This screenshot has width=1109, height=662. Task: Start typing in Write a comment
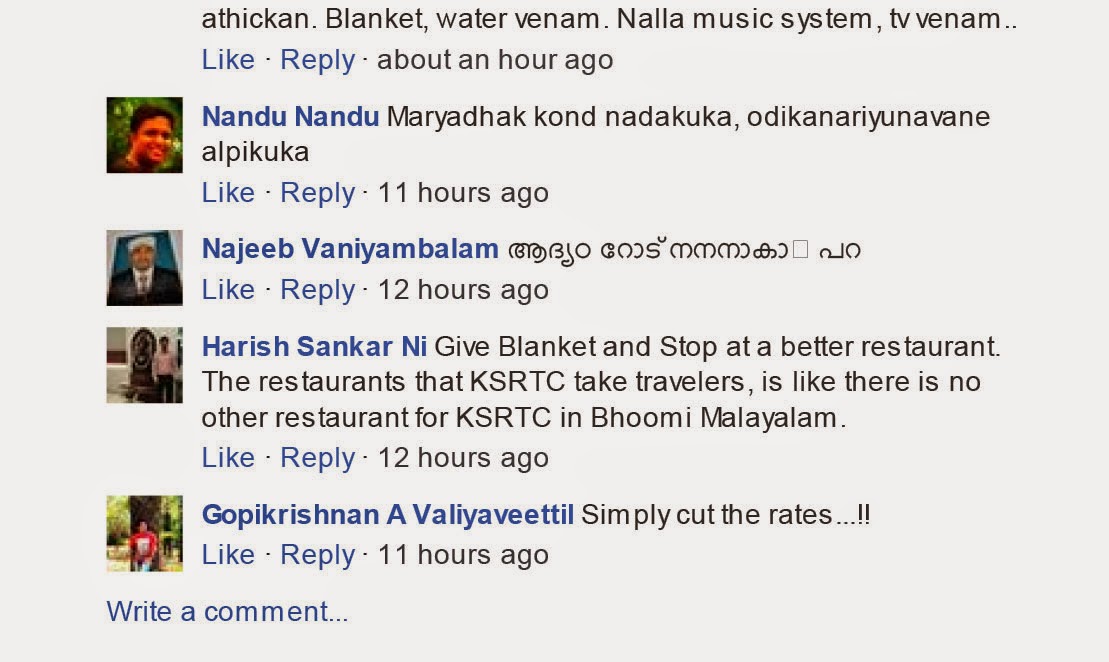coord(227,612)
